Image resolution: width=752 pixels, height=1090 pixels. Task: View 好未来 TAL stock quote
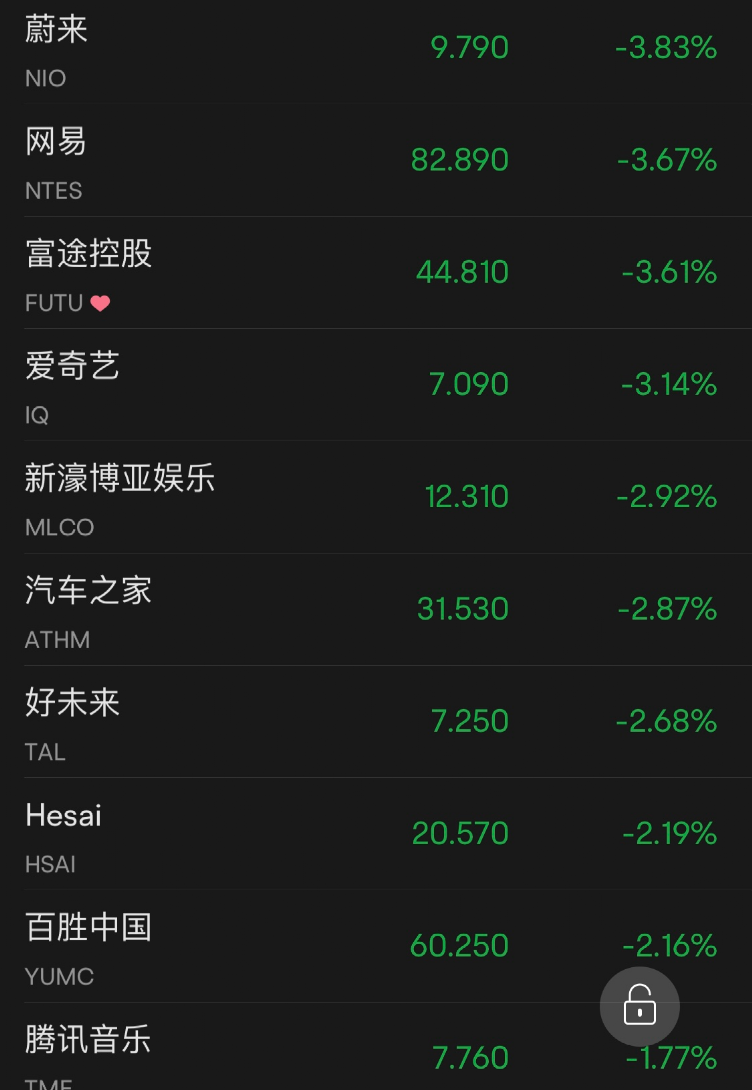[x=300, y=721]
